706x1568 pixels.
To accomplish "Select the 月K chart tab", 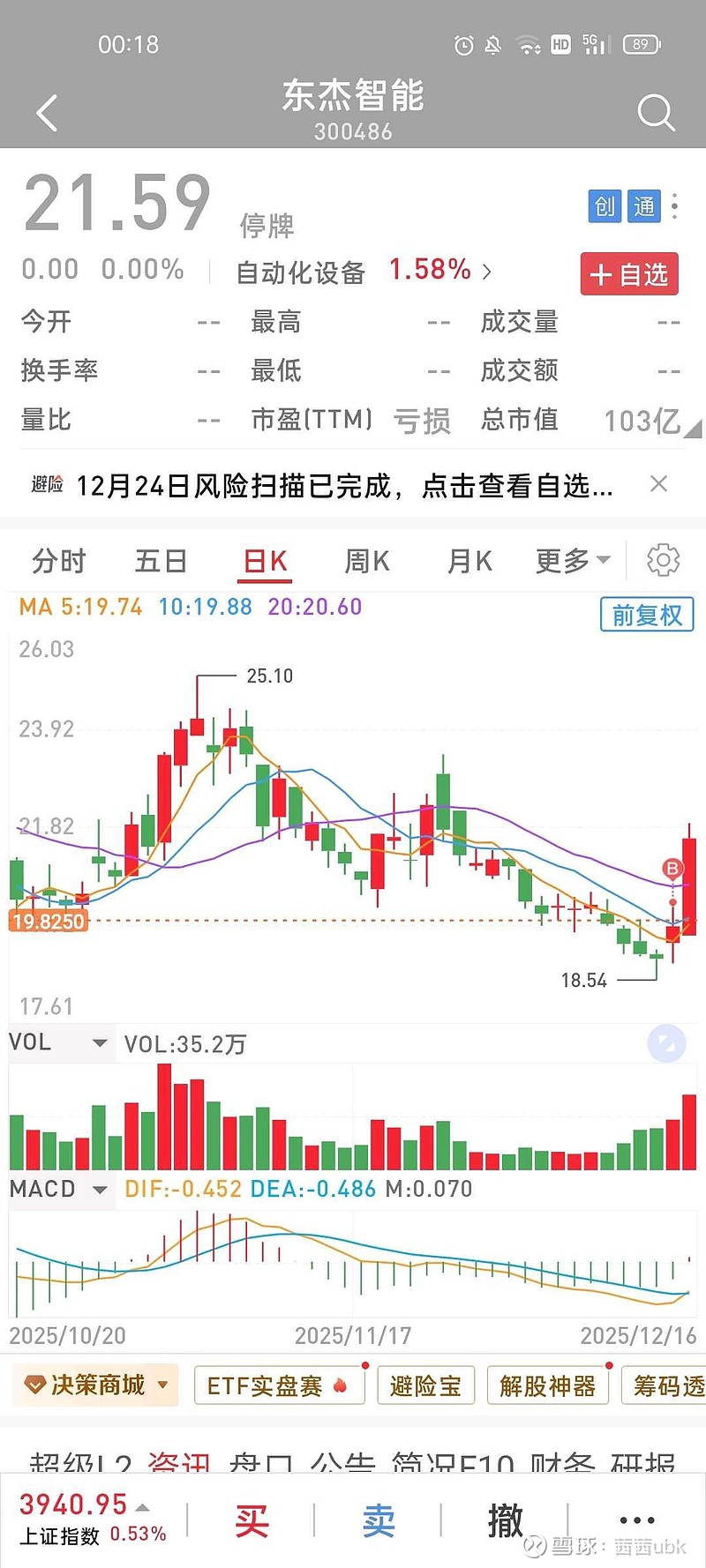I will coord(469,561).
